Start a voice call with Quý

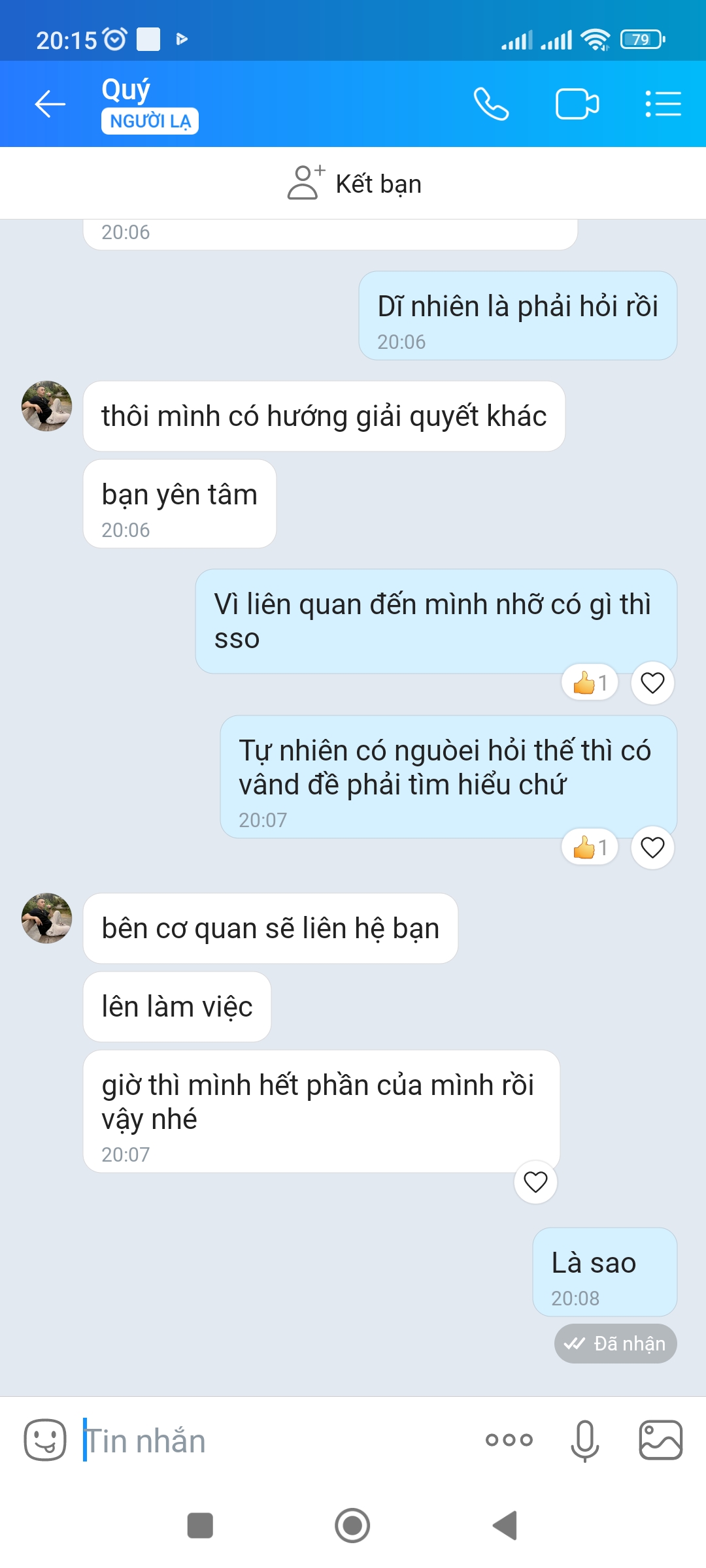(491, 104)
